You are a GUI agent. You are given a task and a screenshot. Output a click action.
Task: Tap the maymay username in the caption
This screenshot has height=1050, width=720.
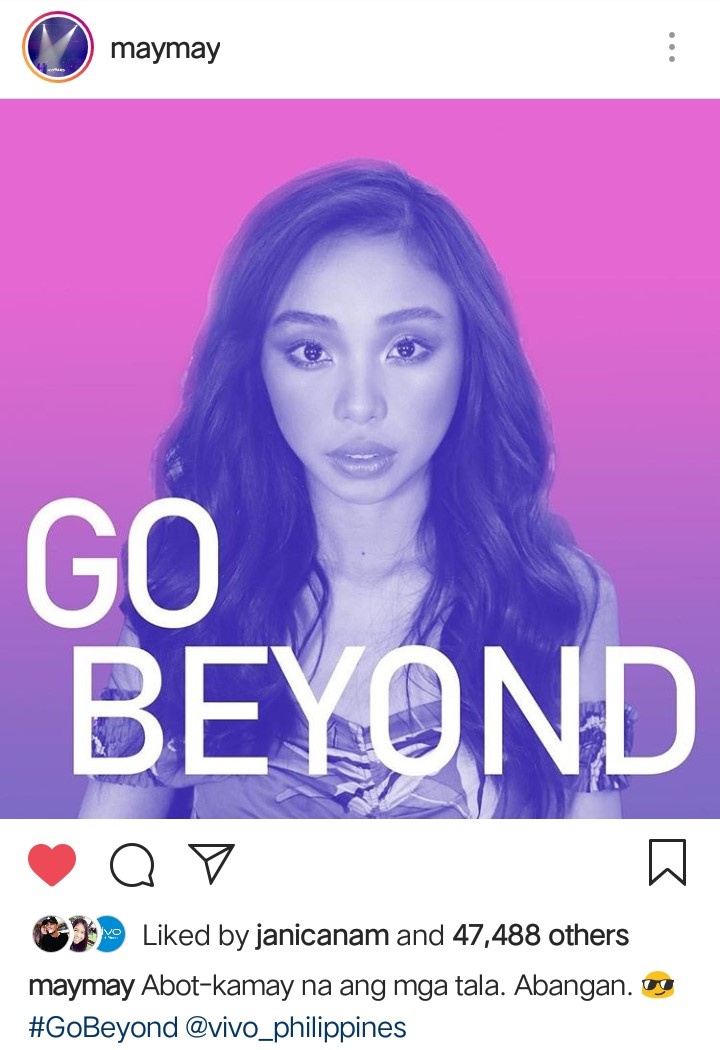82,987
